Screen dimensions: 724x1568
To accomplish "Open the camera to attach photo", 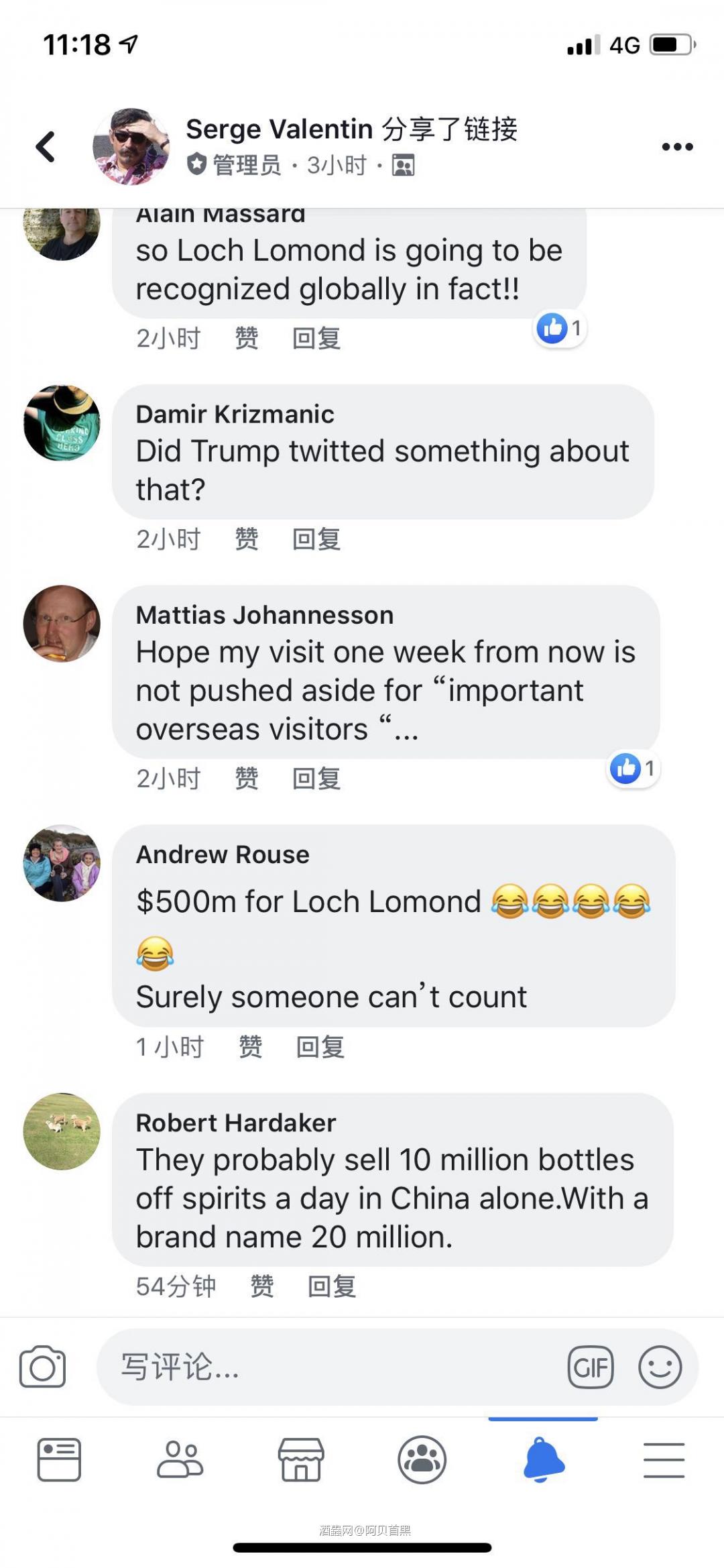I will 43,1367.
